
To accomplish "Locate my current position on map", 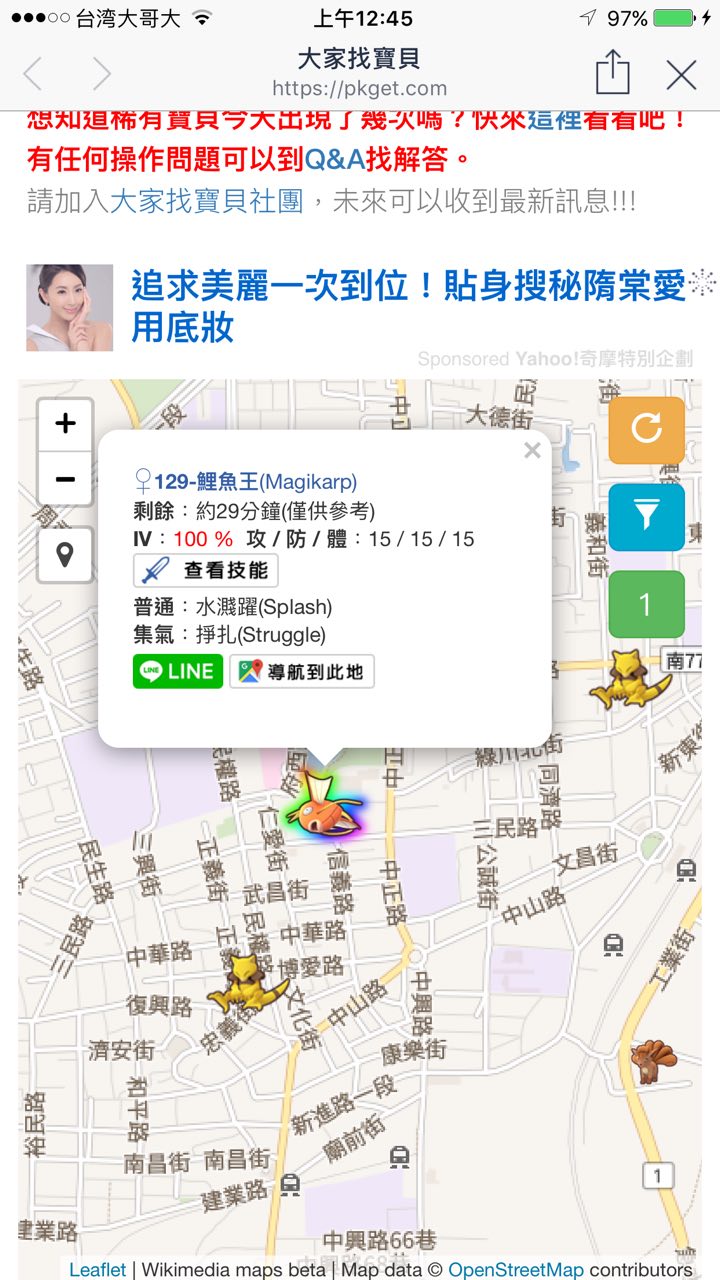I will click(65, 554).
